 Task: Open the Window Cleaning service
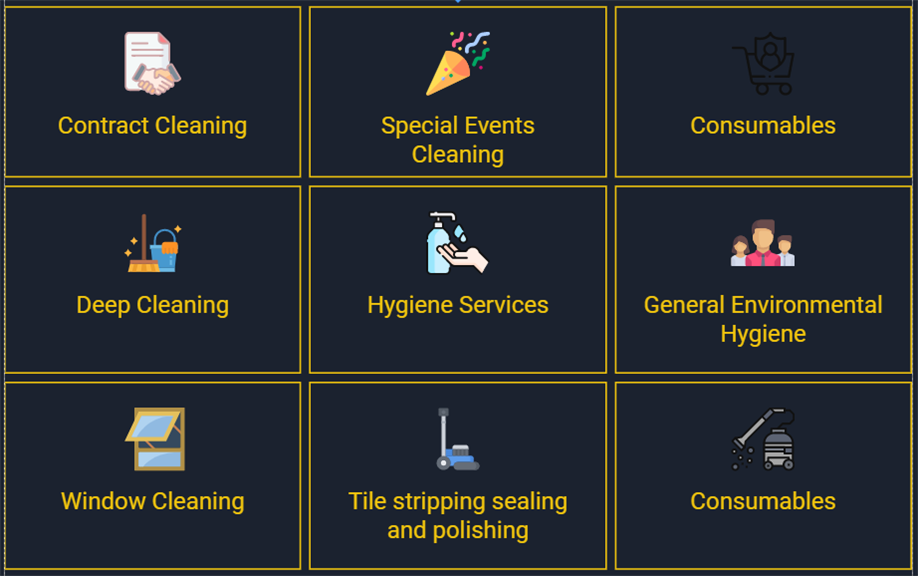152,476
